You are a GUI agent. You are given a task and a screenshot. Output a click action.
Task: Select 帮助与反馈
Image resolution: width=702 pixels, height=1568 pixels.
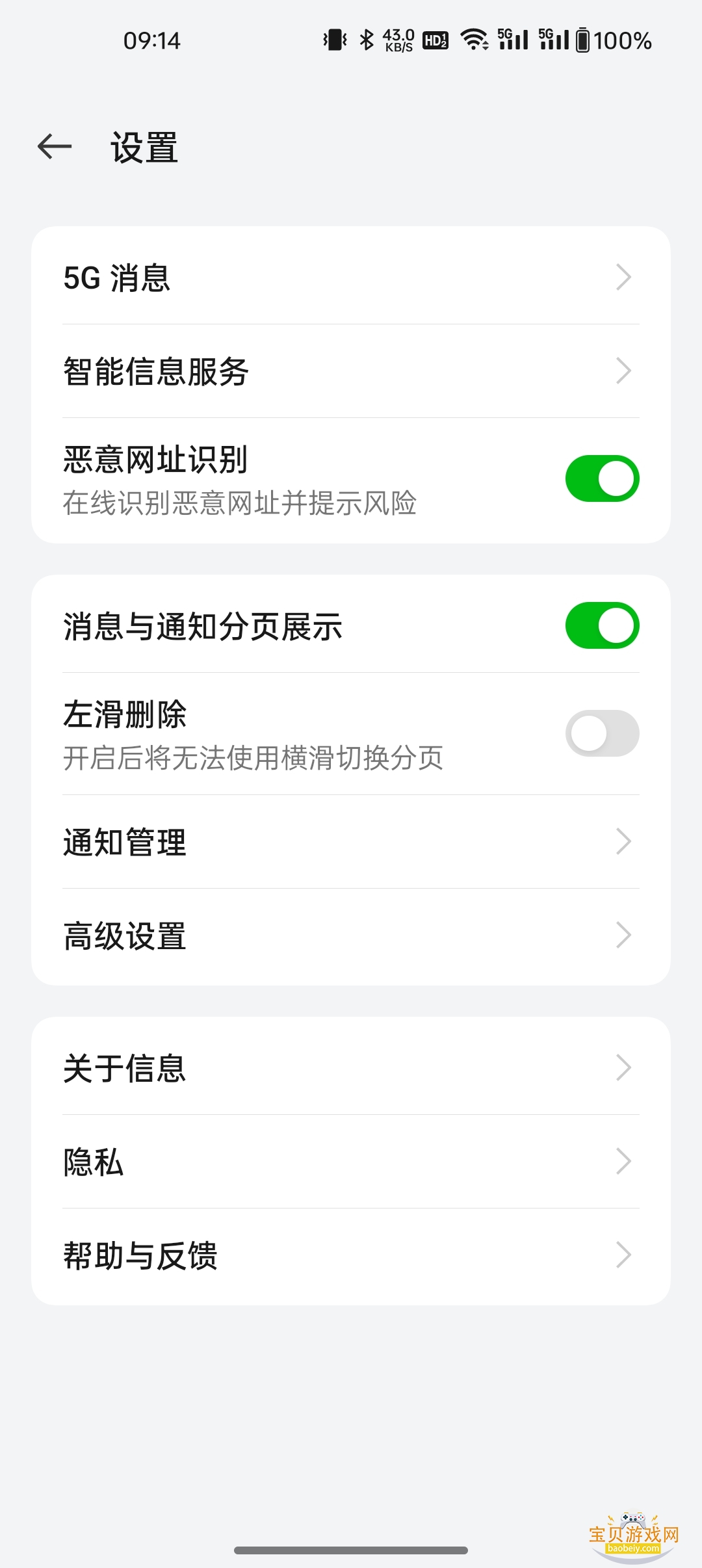pyautogui.click(x=351, y=1255)
